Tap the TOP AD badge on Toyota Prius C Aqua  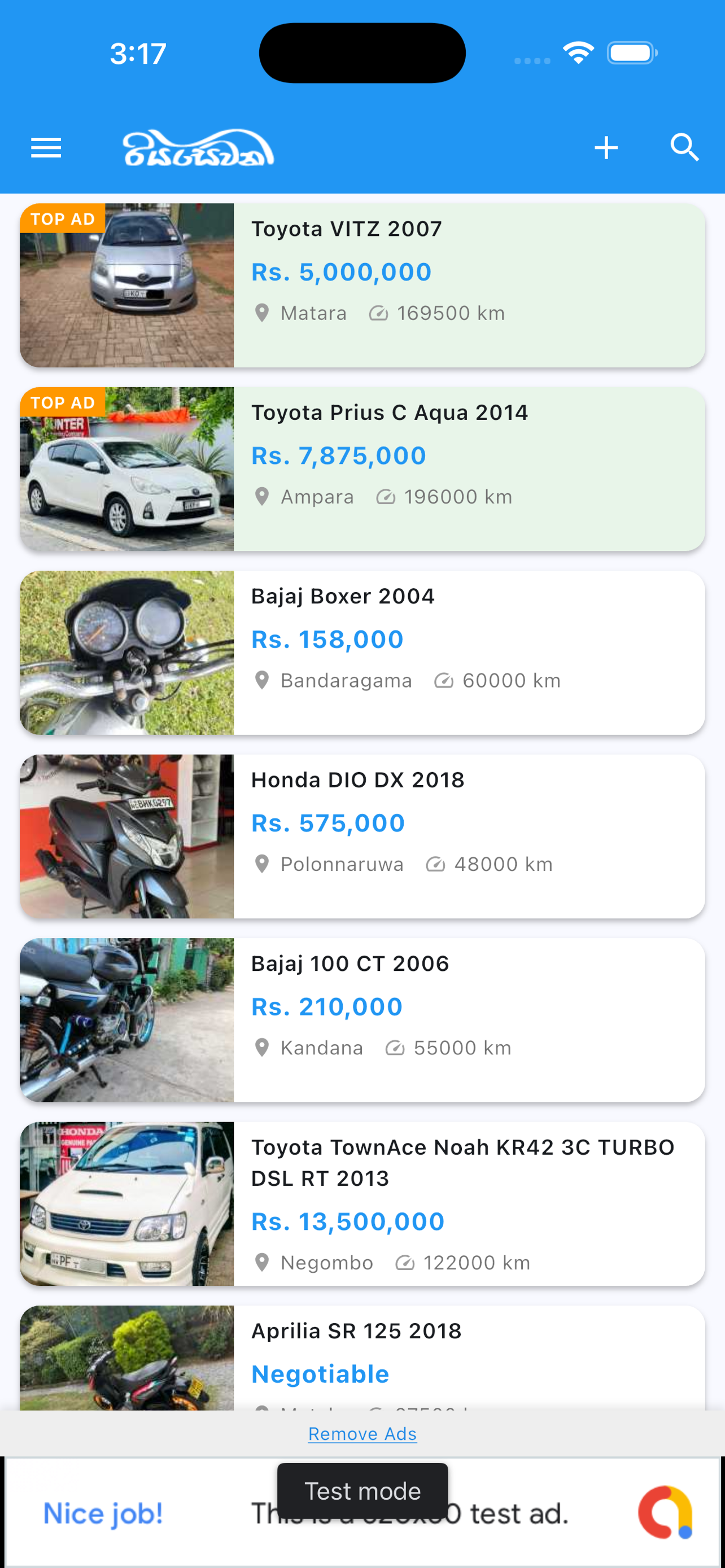point(63,402)
